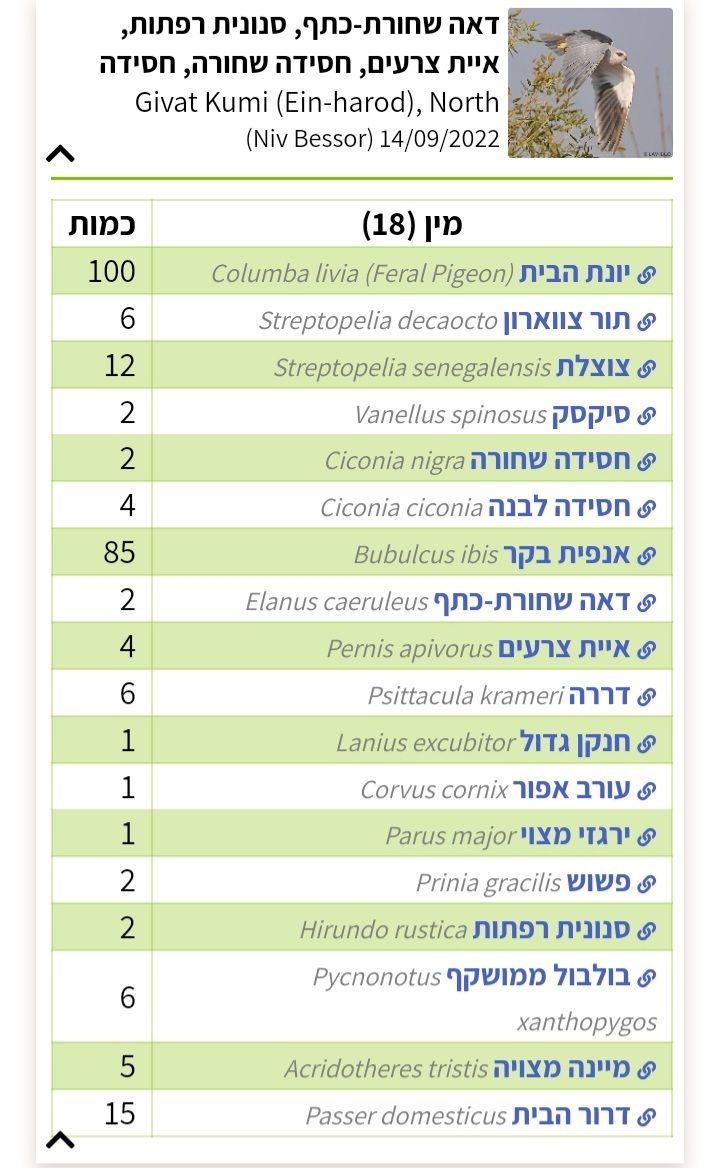Open the מיינה מצויה species link
The width and height of the screenshot is (720, 1168).
click(561, 1069)
